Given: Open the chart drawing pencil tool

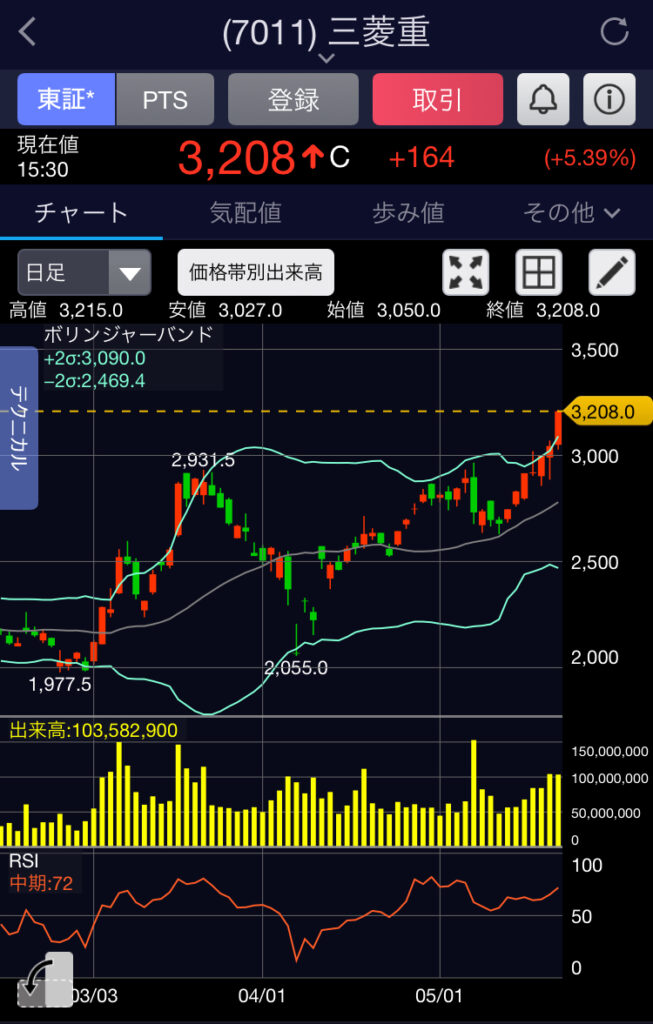Looking at the screenshot, I should click(x=611, y=272).
